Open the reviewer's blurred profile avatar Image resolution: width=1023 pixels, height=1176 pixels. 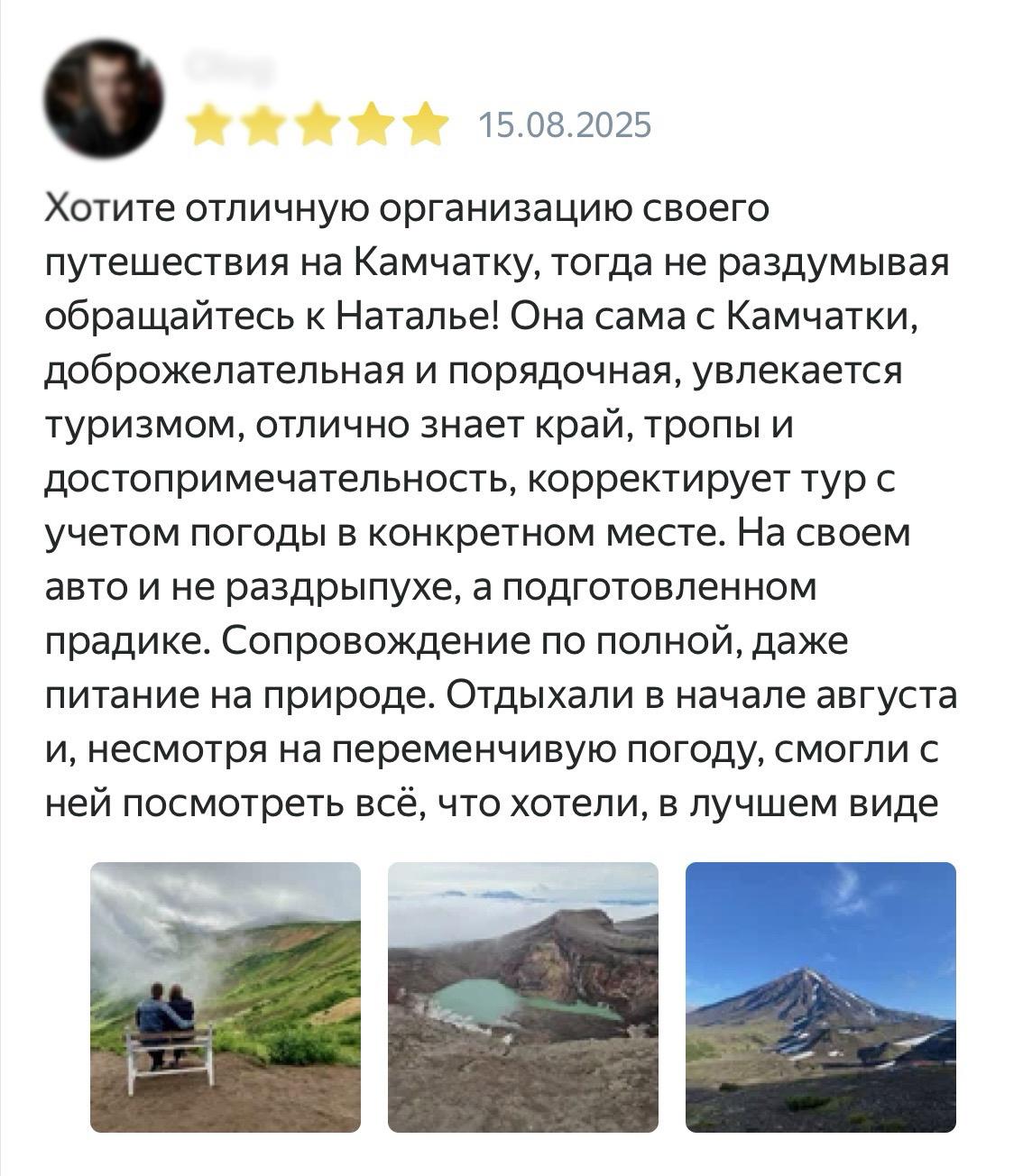104,98
